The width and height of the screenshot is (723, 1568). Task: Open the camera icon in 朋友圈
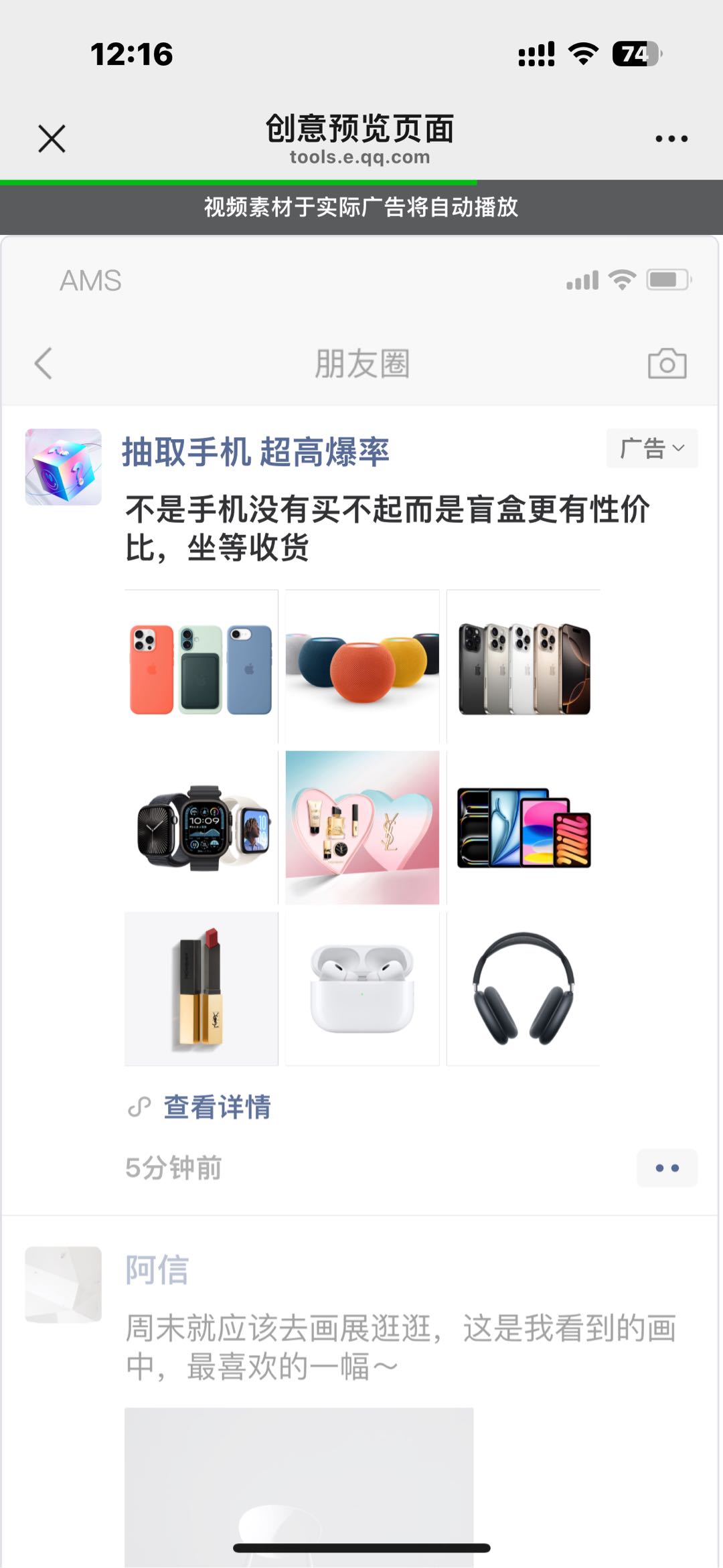667,364
